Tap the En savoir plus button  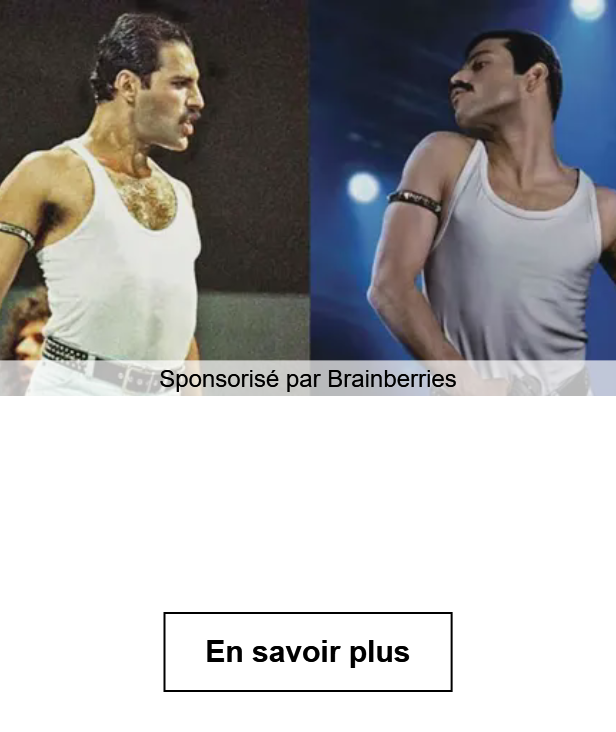click(x=308, y=652)
